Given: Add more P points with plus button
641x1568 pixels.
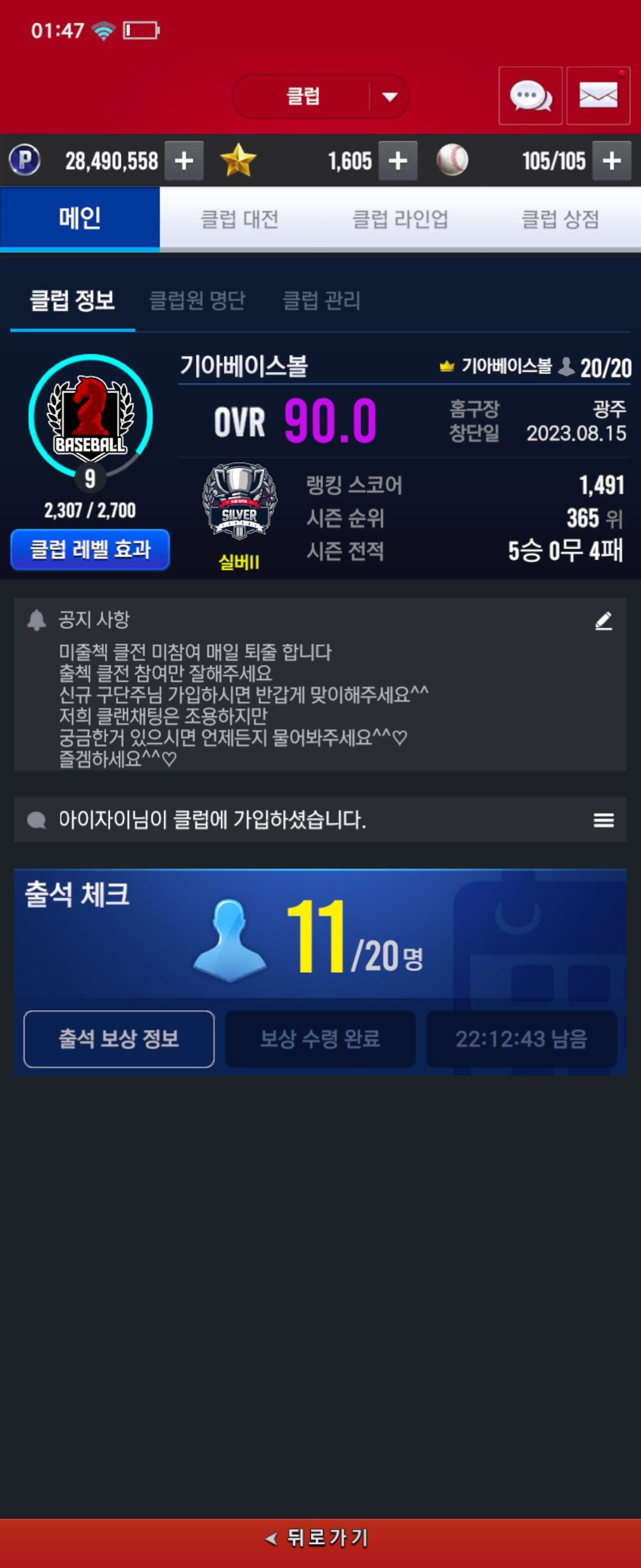Looking at the screenshot, I should point(183,161).
